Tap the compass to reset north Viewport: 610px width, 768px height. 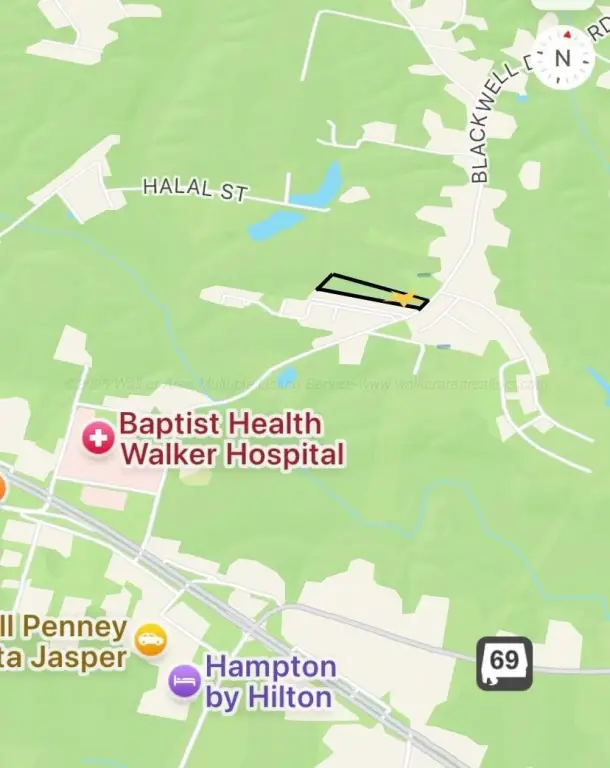563,57
